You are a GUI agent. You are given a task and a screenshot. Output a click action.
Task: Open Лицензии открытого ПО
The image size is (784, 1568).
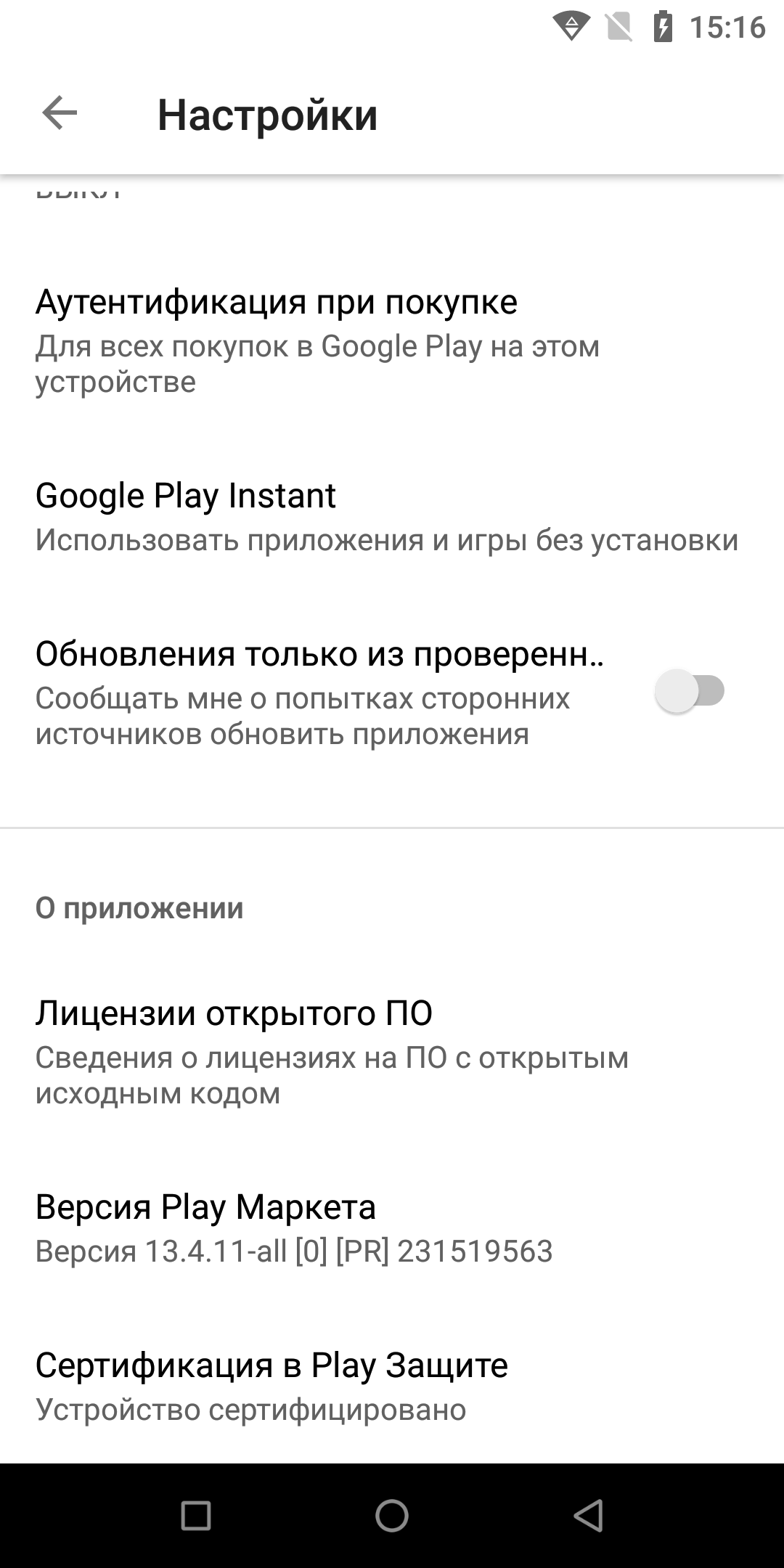coord(392,1052)
